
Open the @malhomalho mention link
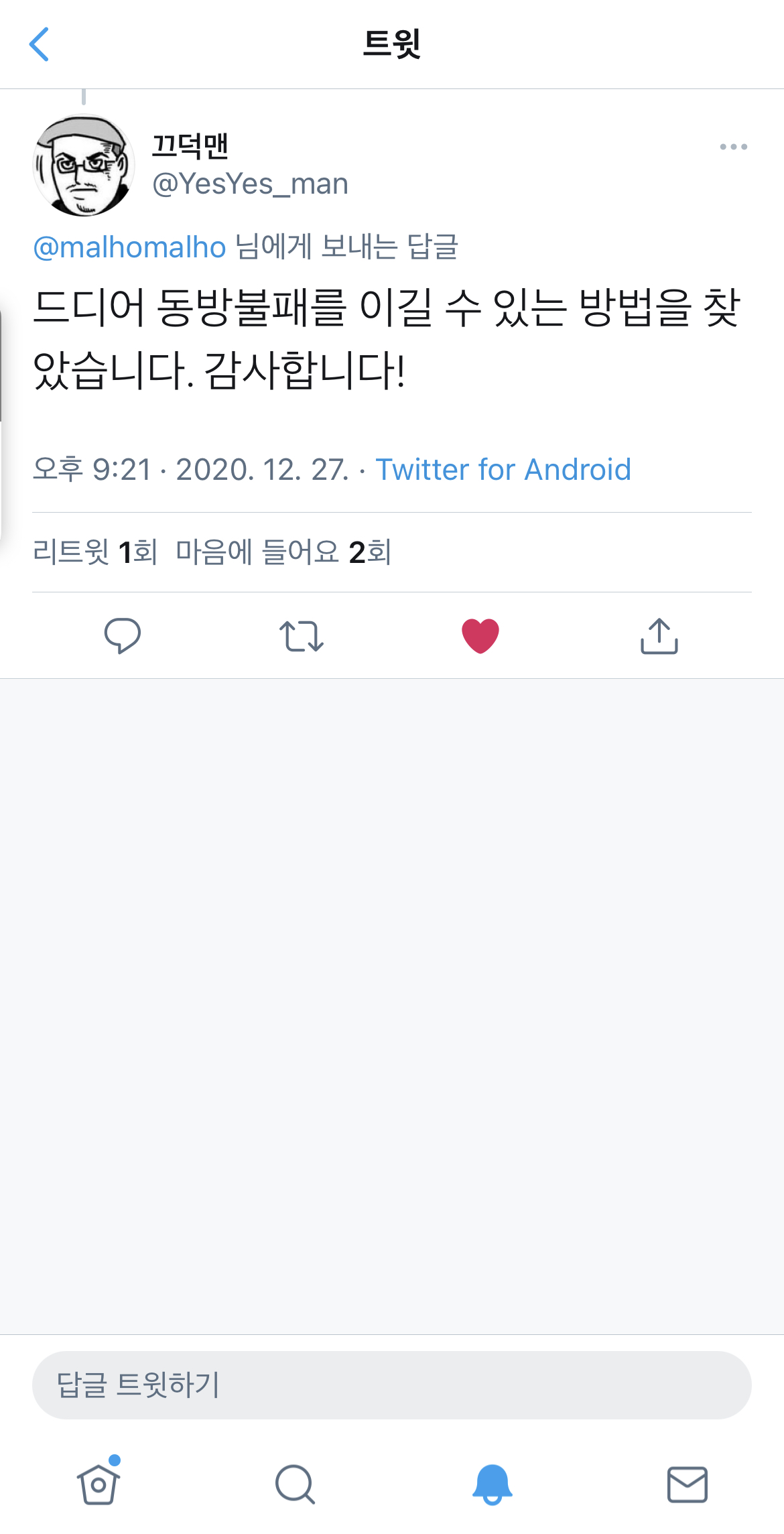(129, 247)
